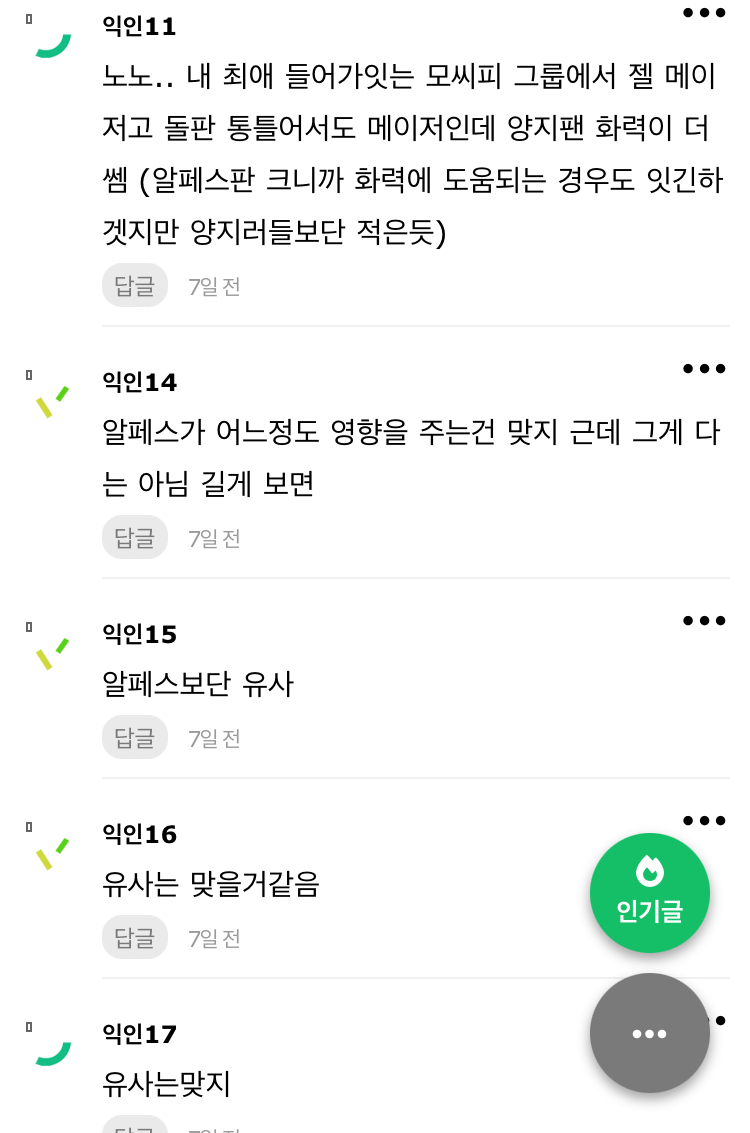750x1133 pixels.
Task: Expand the gray floating more-options button
Action: [x=649, y=1033]
